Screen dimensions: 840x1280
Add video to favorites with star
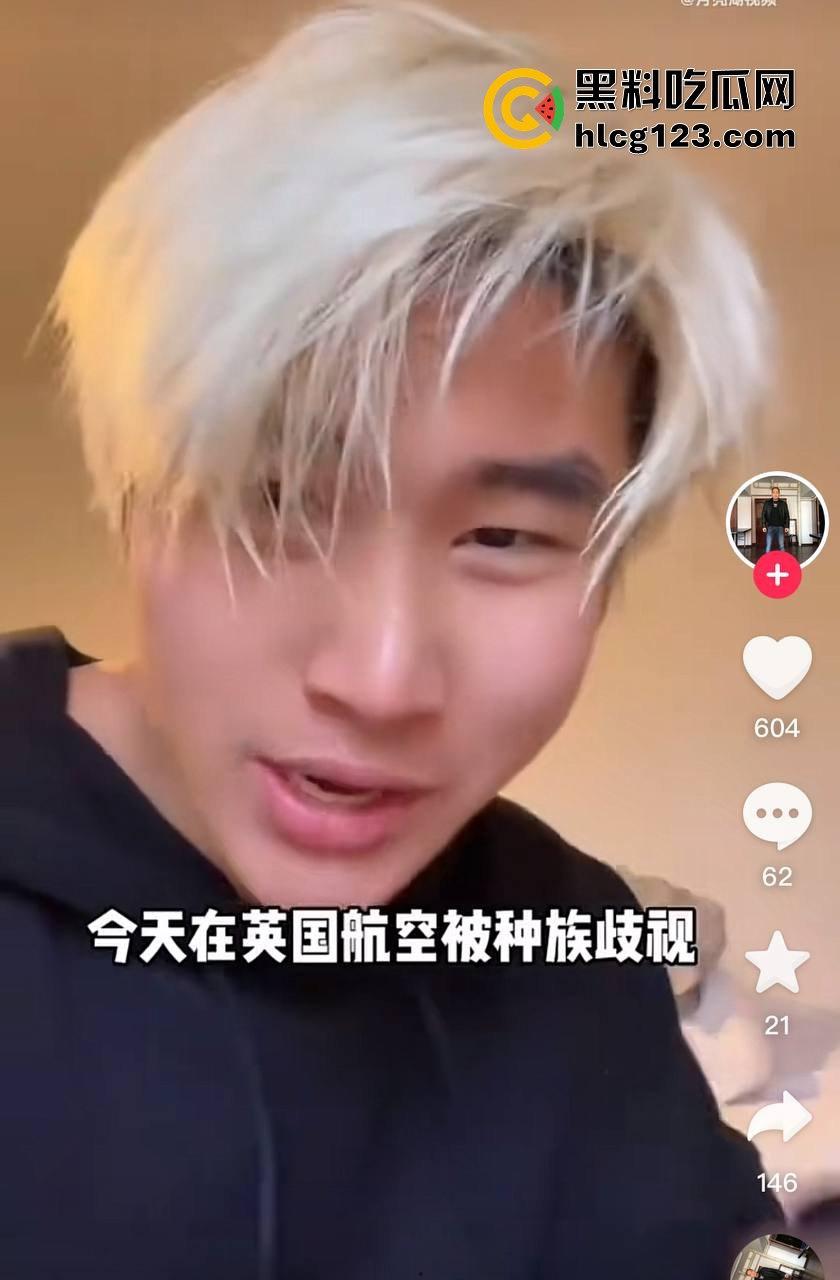[777, 963]
